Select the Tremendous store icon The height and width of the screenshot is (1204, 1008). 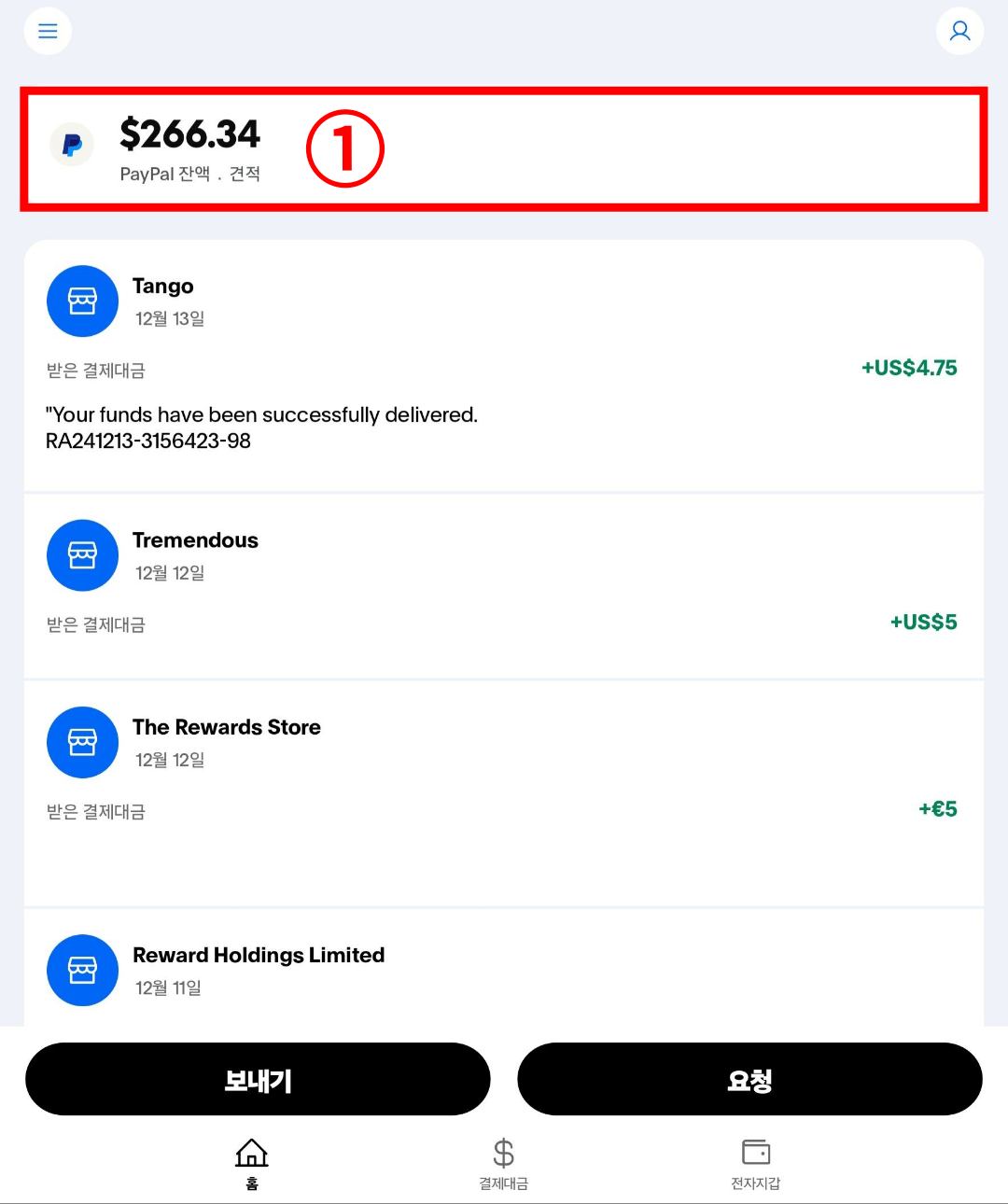point(82,555)
